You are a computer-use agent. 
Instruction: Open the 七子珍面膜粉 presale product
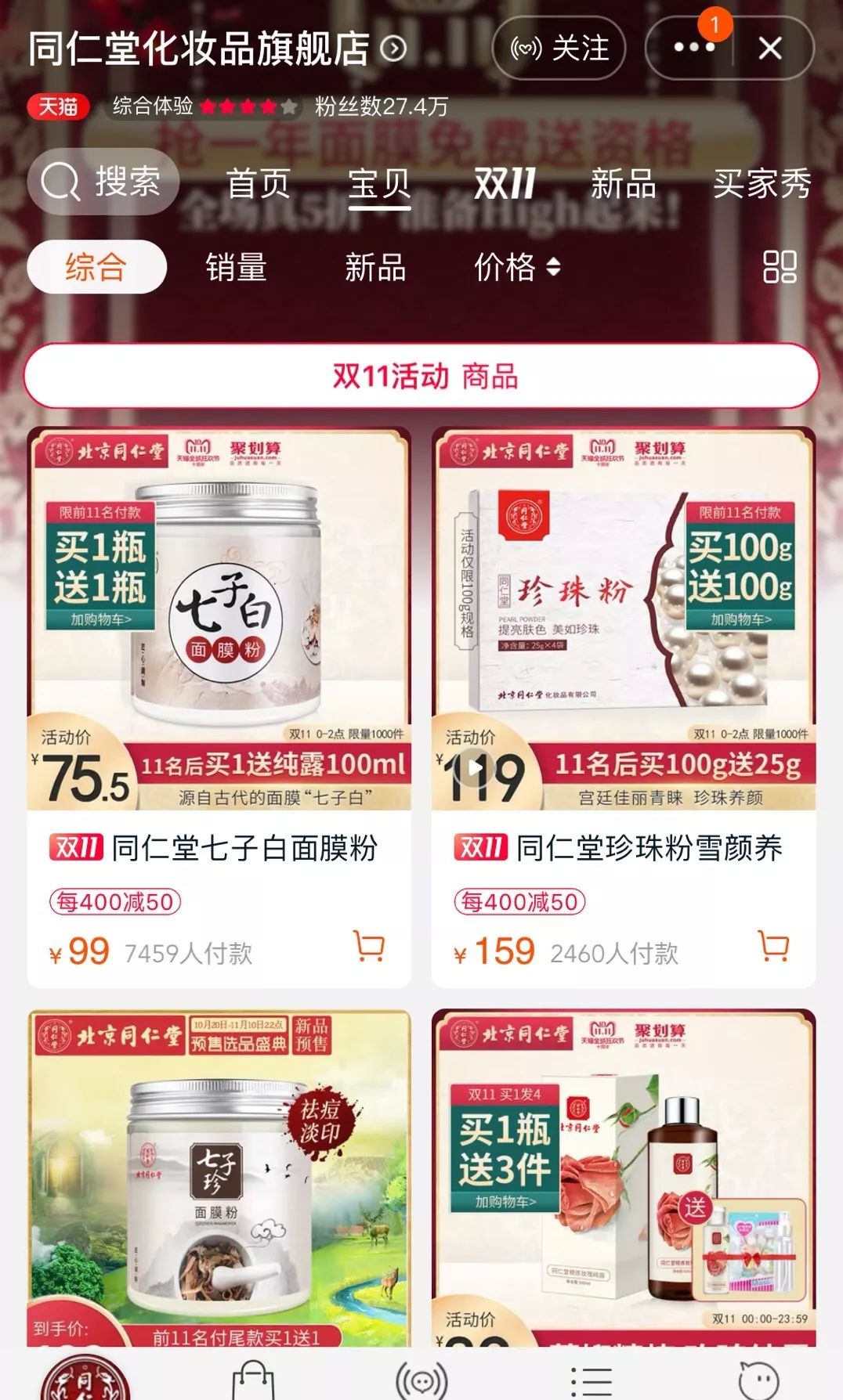tap(219, 1174)
